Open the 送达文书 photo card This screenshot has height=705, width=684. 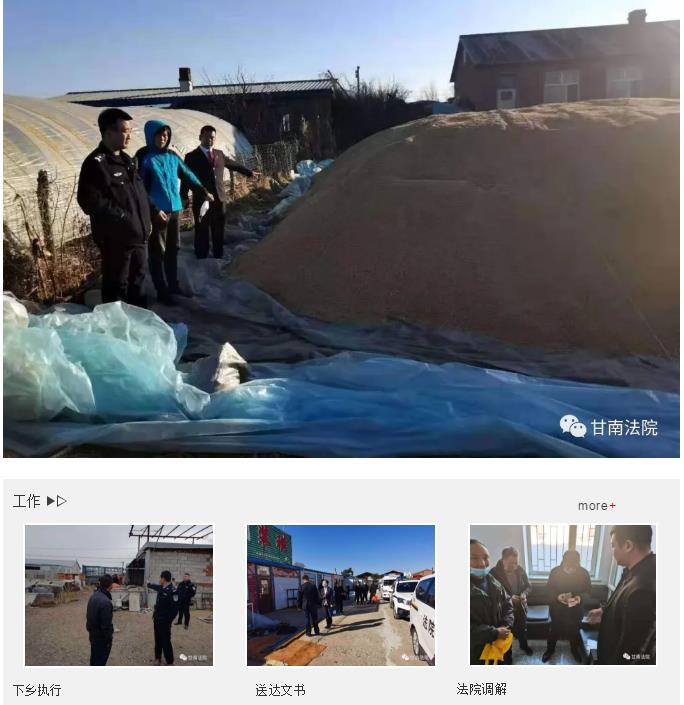(x=341, y=595)
